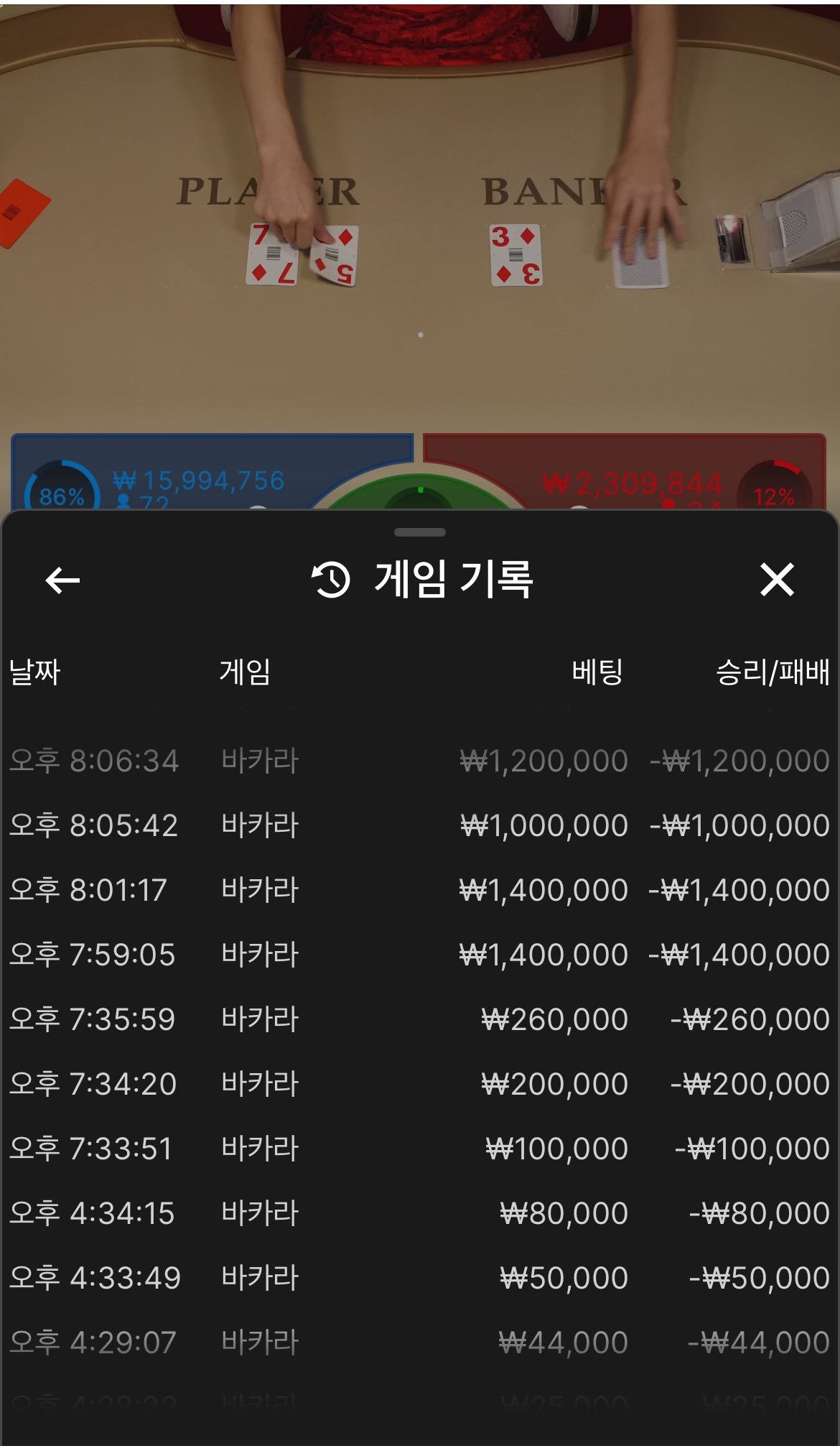Select the 오후 7:59:05 game record

[419, 955]
